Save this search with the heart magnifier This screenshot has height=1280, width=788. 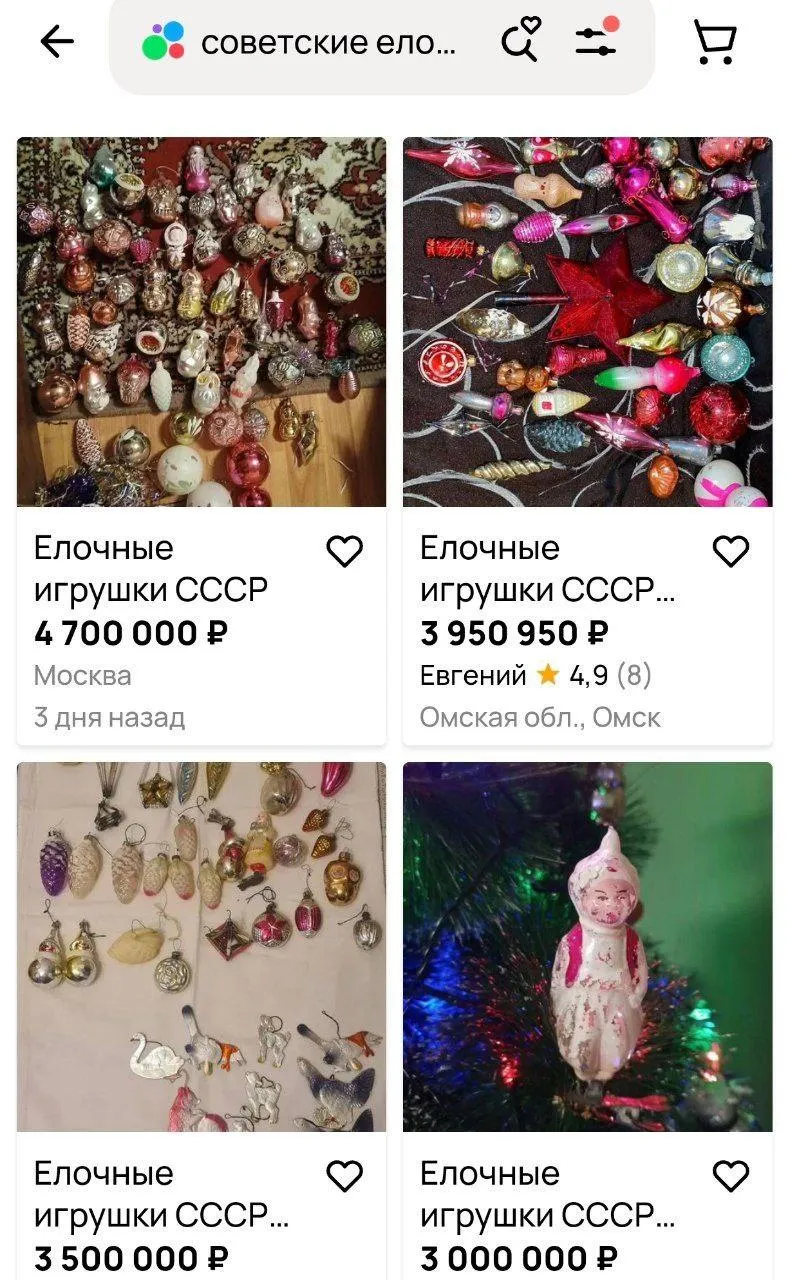520,40
